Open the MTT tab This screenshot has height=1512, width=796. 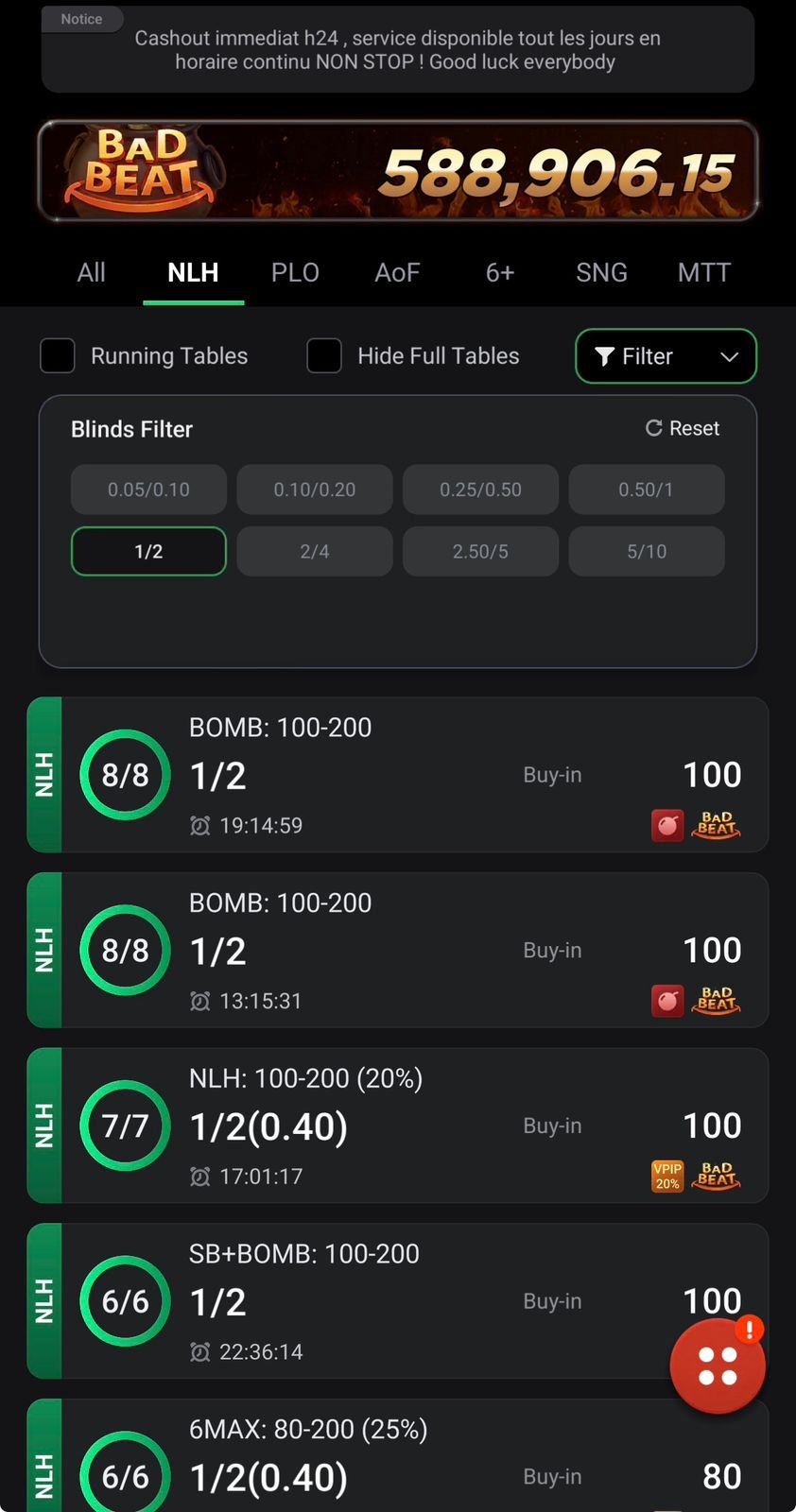tap(703, 272)
